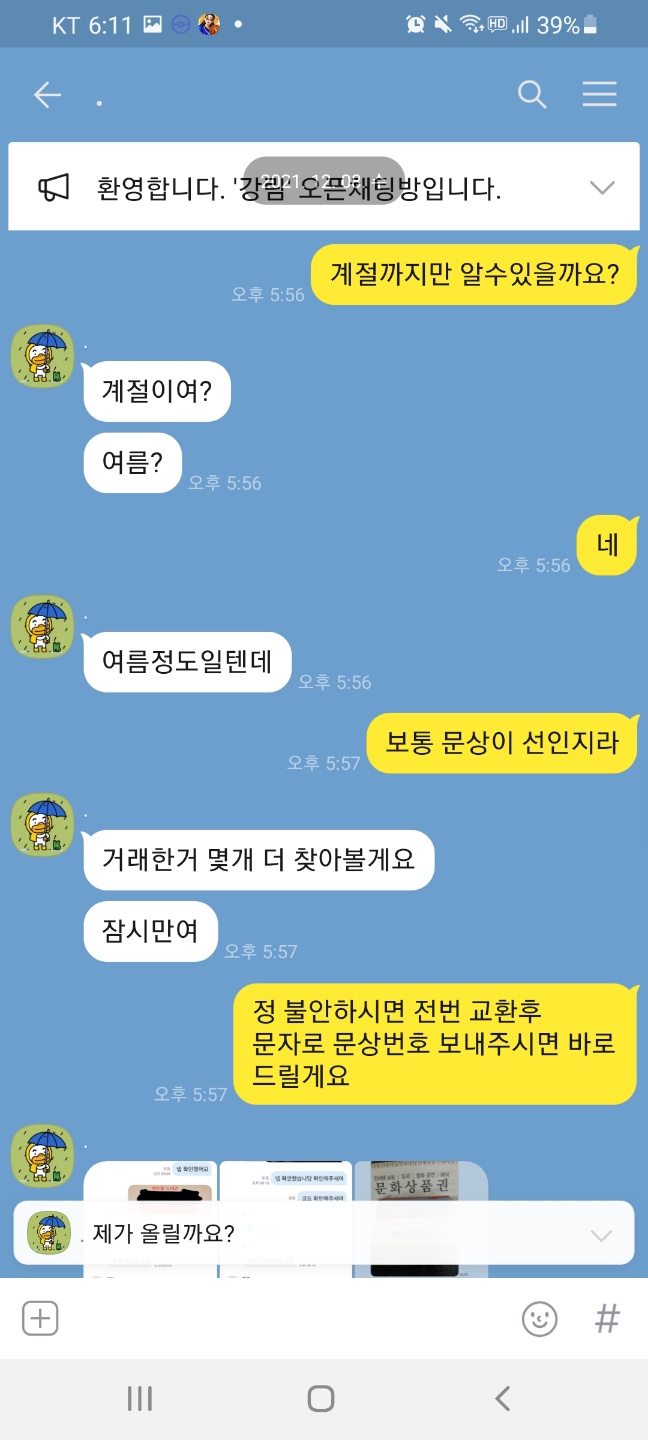Open sender profile beside 계절이여? message
Screen dimensions: 648x1440
43,356
